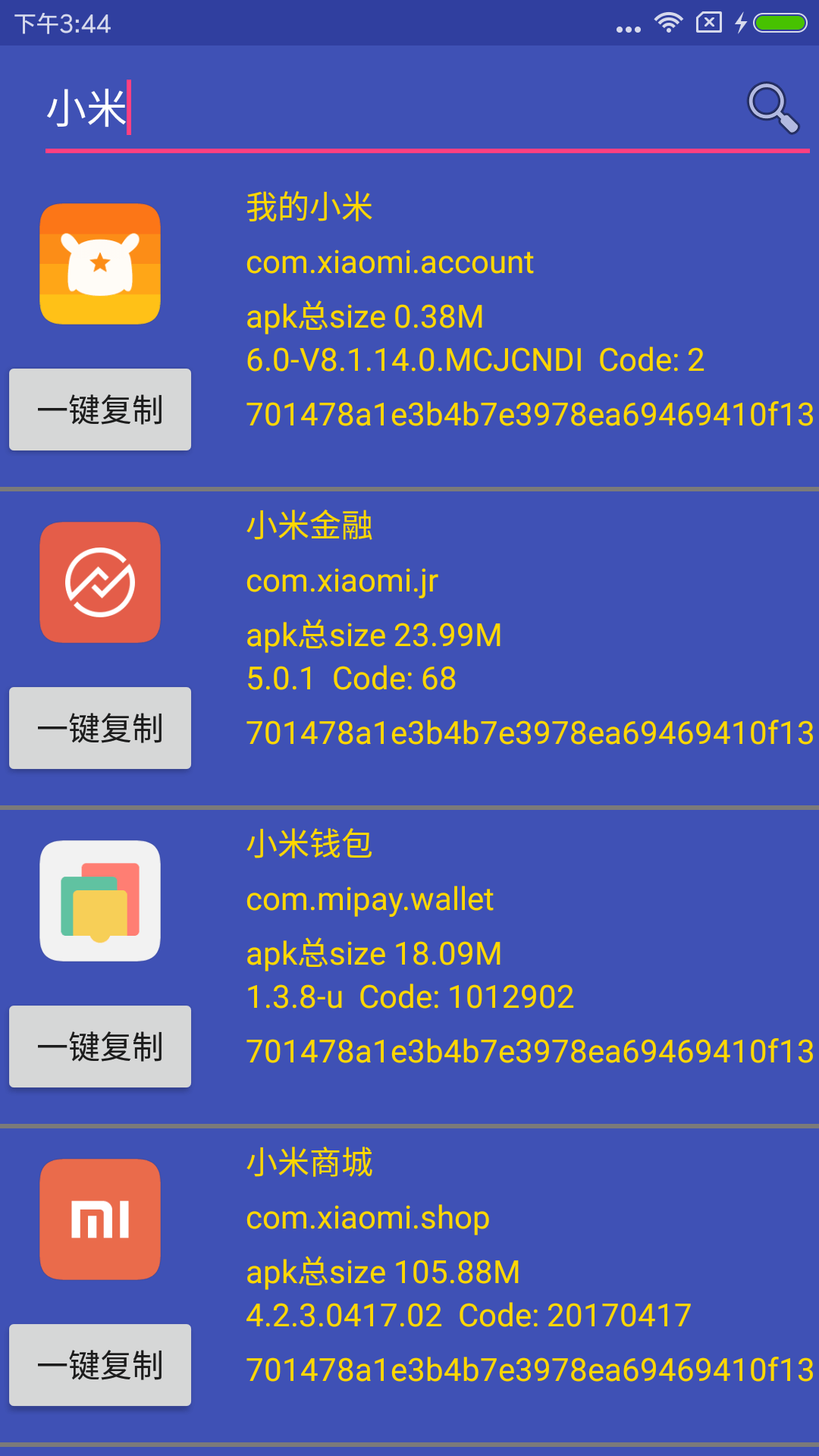This screenshot has width=819, height=1456.
Task: Focus the search field containing 小米
Action: (x=379, y=108)
